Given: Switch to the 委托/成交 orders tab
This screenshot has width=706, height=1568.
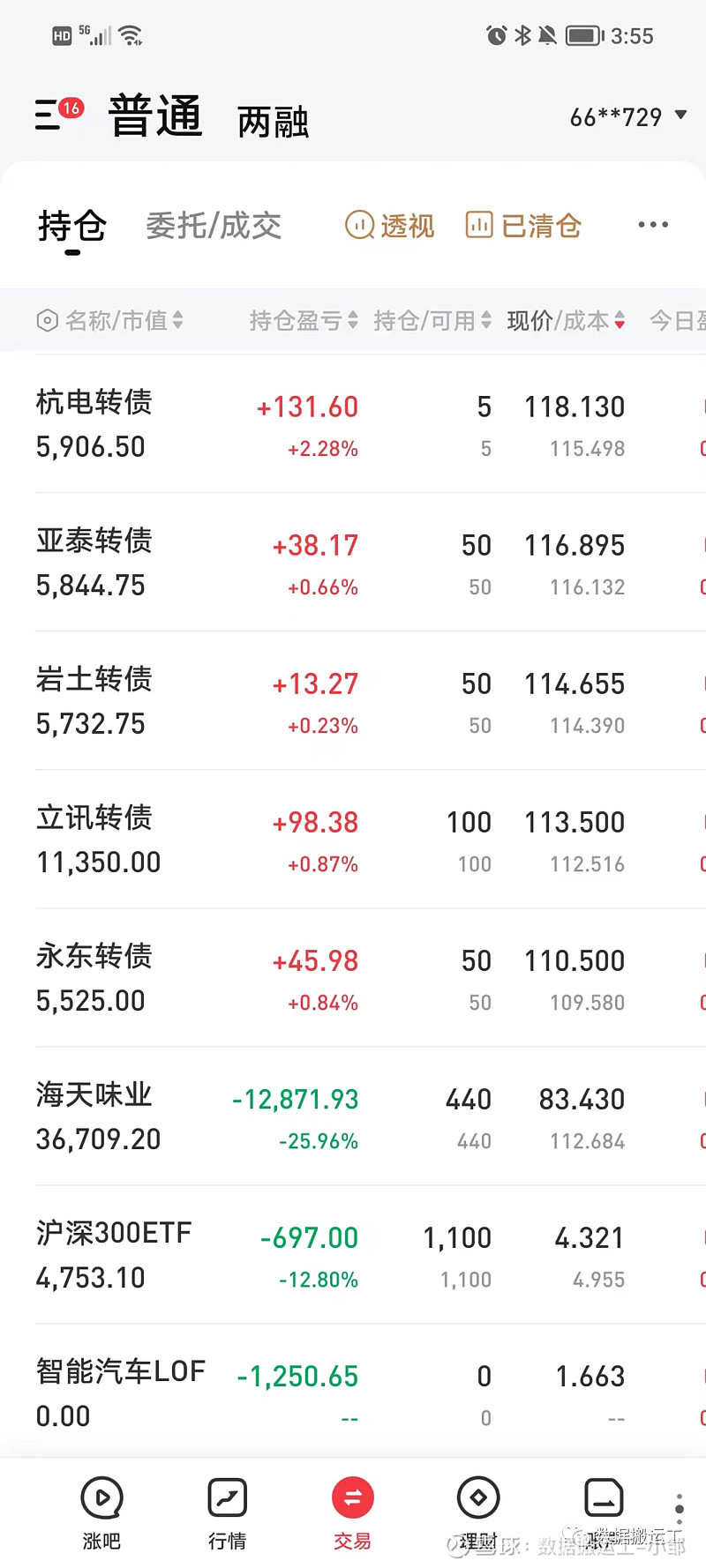Looking at the screenshot, I should (x=214, y=226).
